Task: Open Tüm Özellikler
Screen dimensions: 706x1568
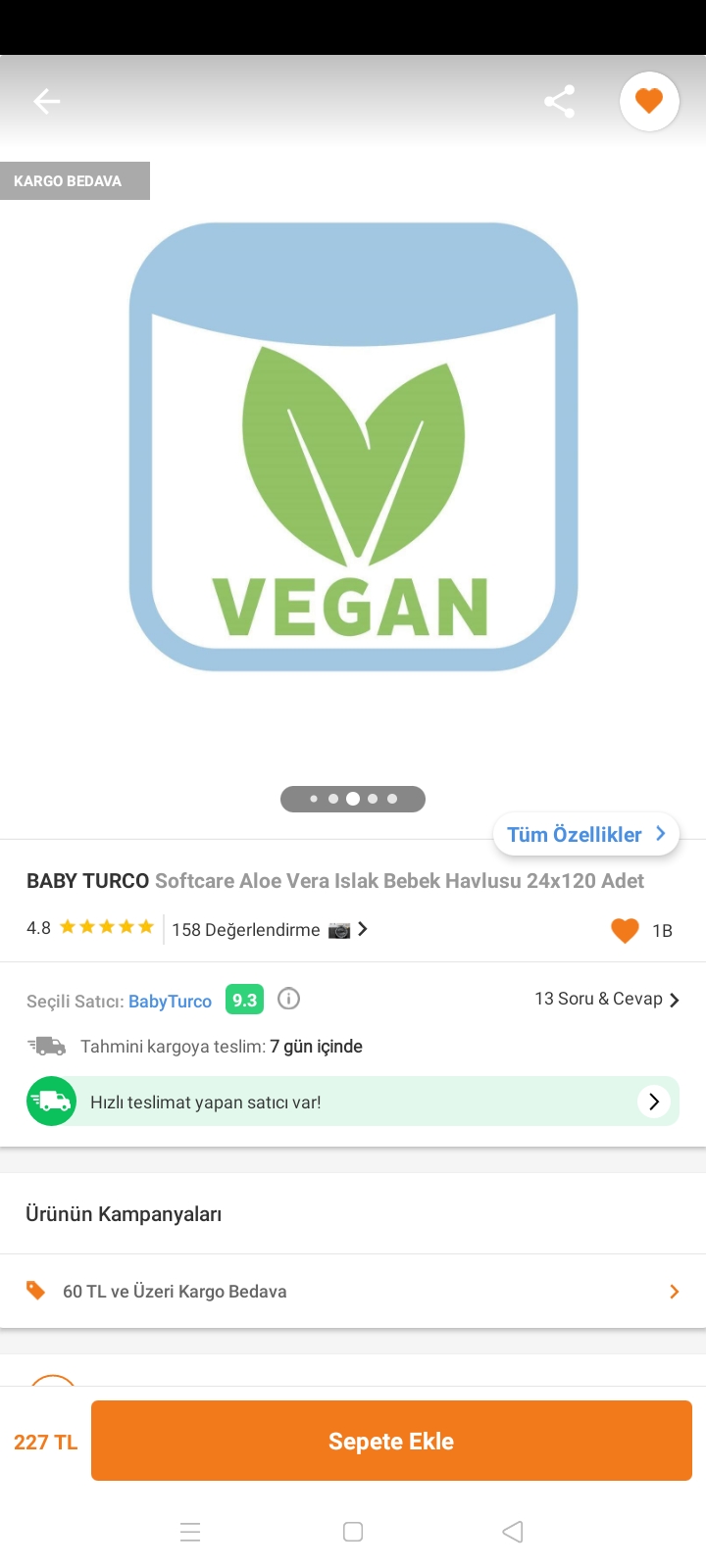Action: [585, 834]
